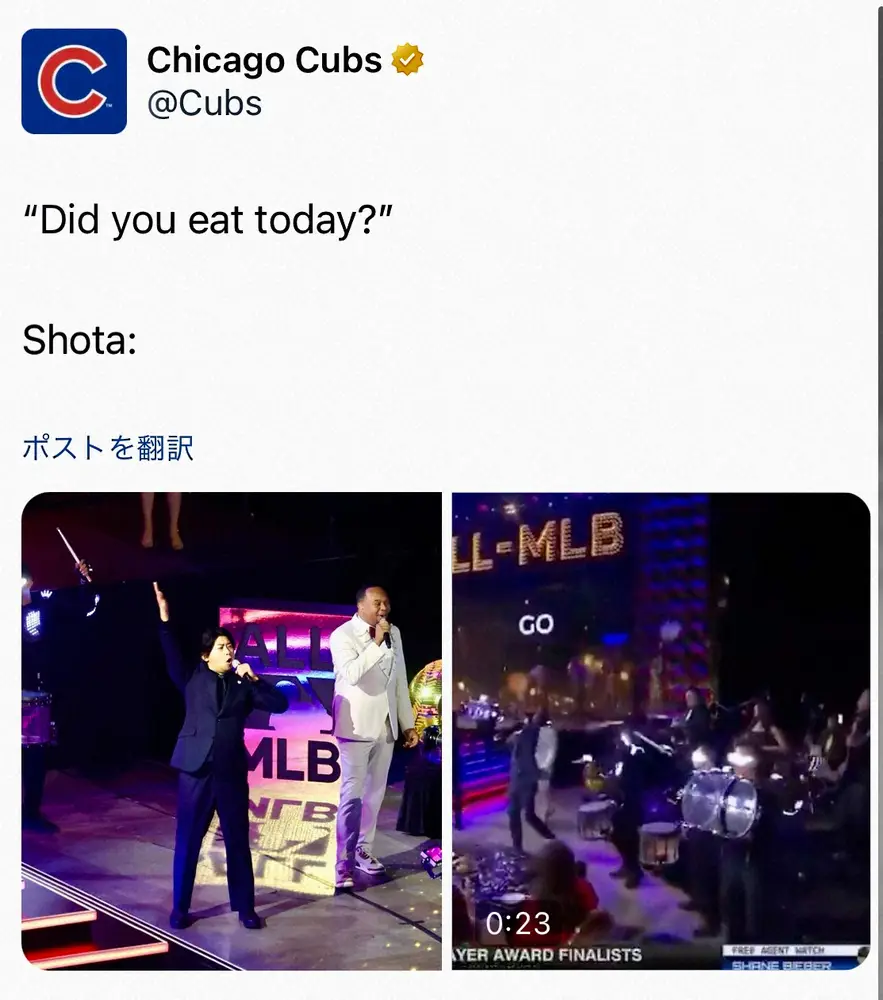
Task: Open the Chicago Cubs account name
Action: point(264,61)
